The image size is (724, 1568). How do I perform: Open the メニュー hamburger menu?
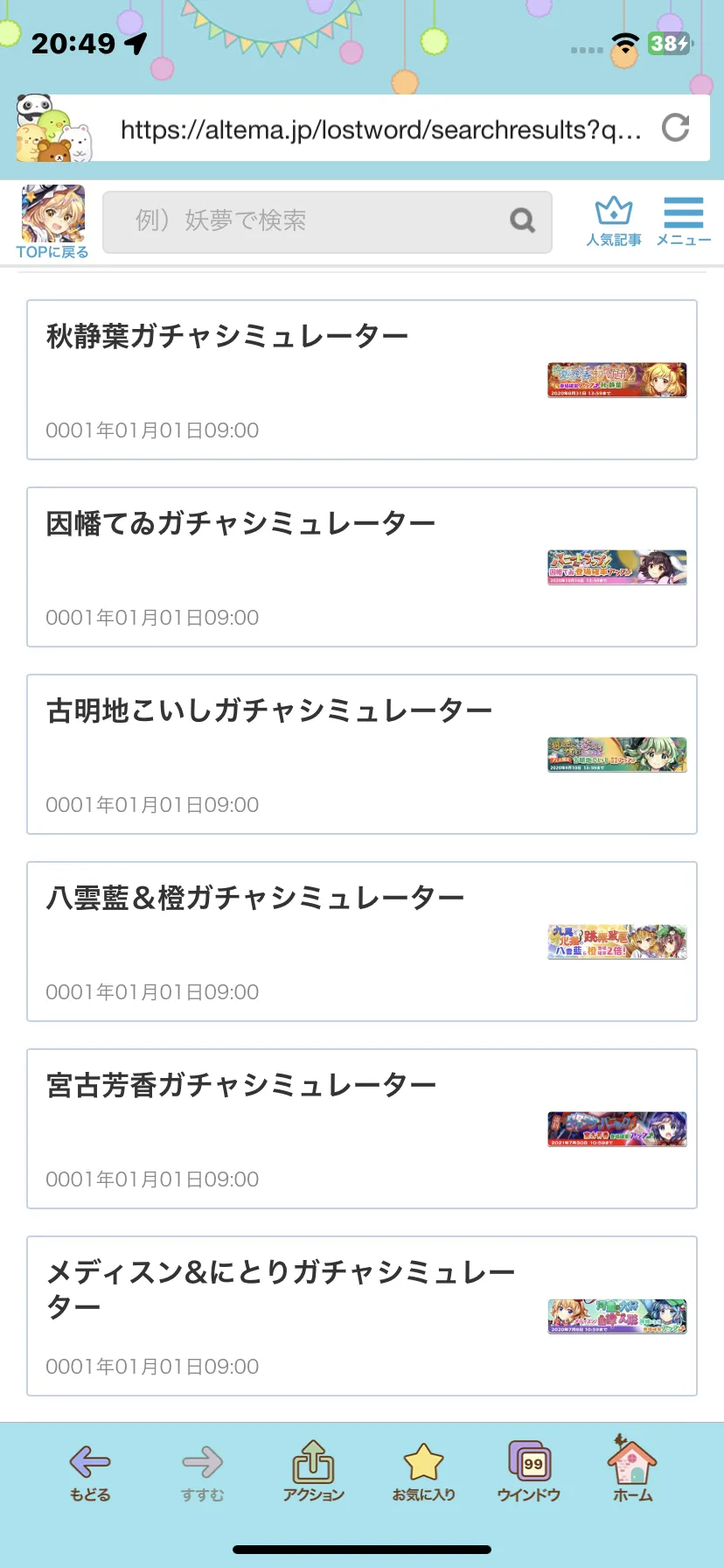pos(683,222)
